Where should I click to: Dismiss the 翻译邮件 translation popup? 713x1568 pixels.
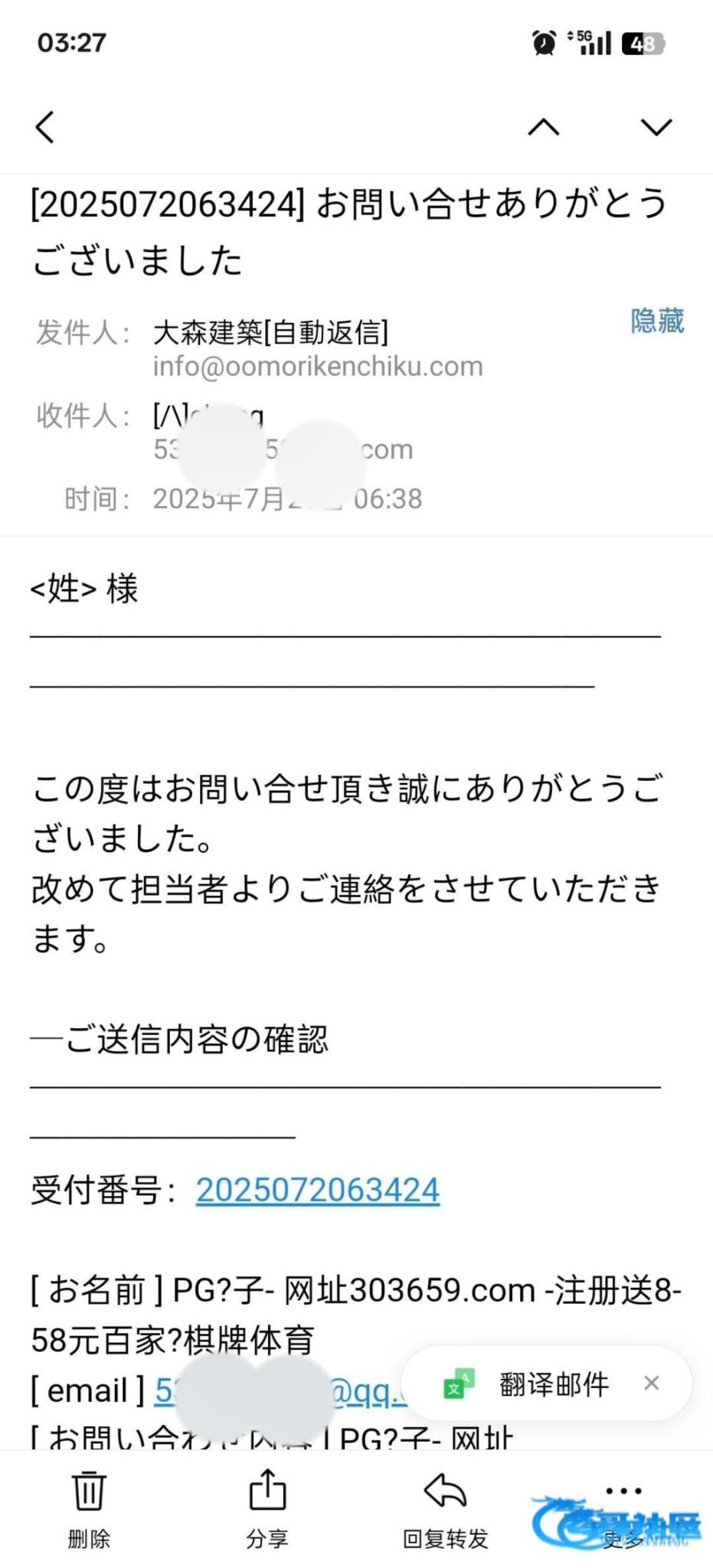[x=652, y=1383]
